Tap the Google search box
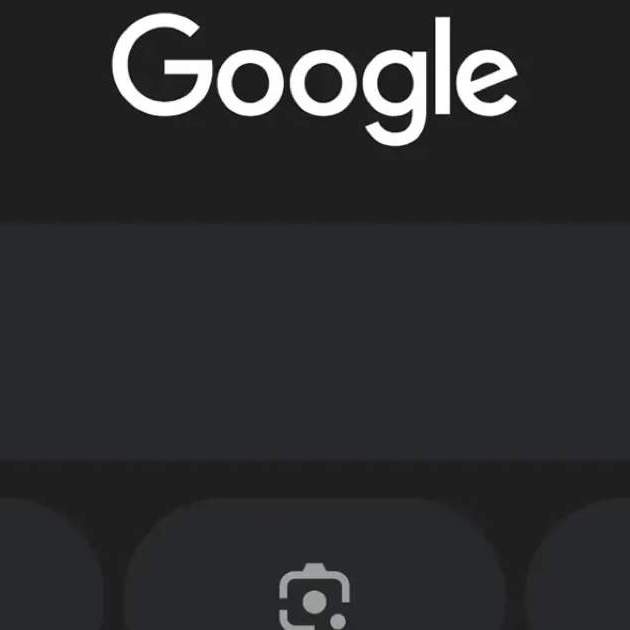Screen dimensions: 630x630 pyautogui.click(x=315, y=340)
